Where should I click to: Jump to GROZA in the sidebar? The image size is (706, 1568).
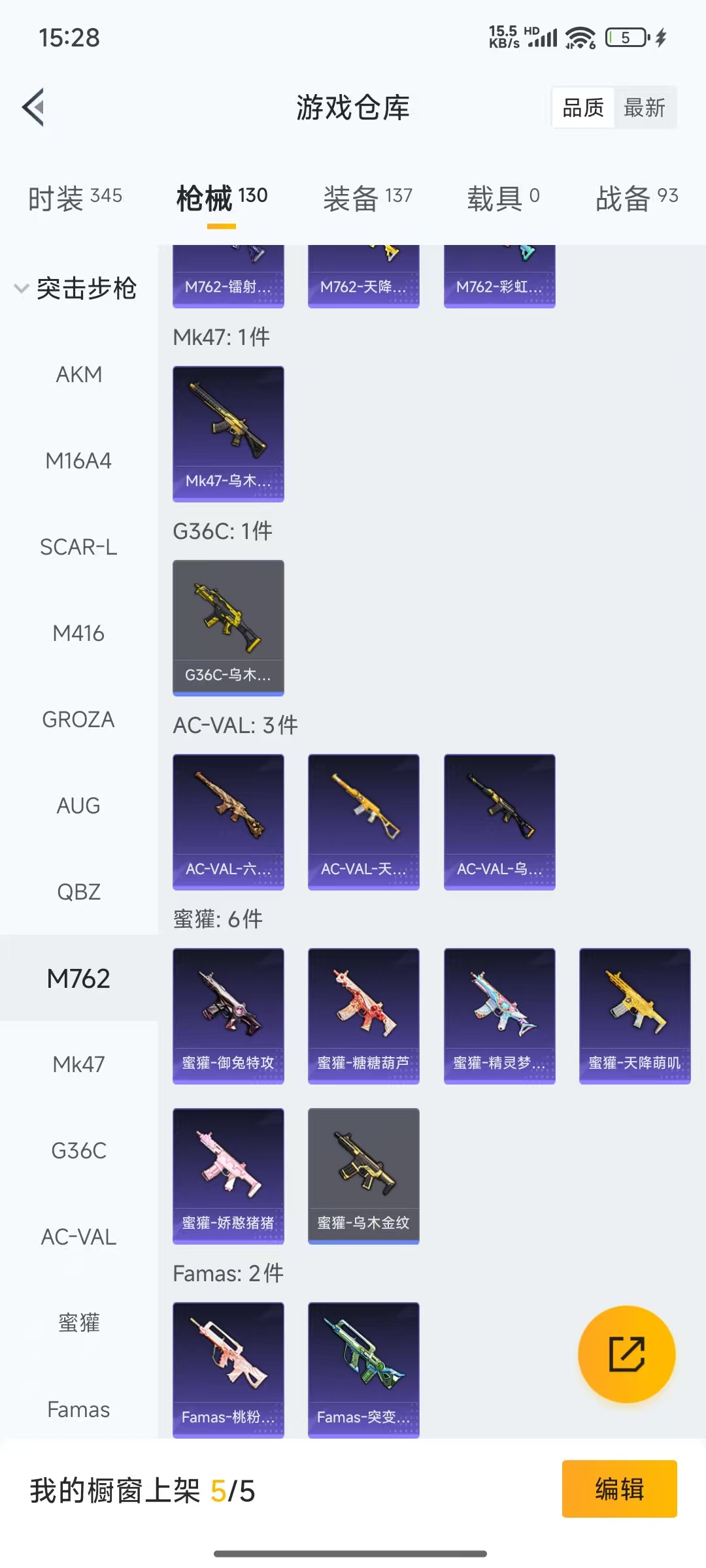tap(79, 719)
